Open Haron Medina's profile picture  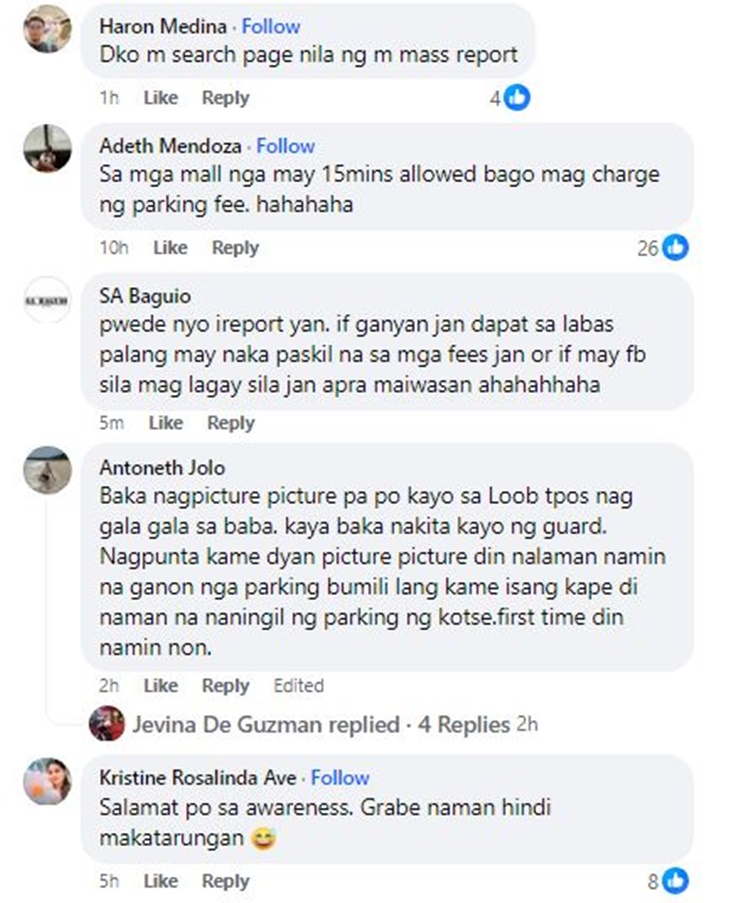tap(47, 28)
